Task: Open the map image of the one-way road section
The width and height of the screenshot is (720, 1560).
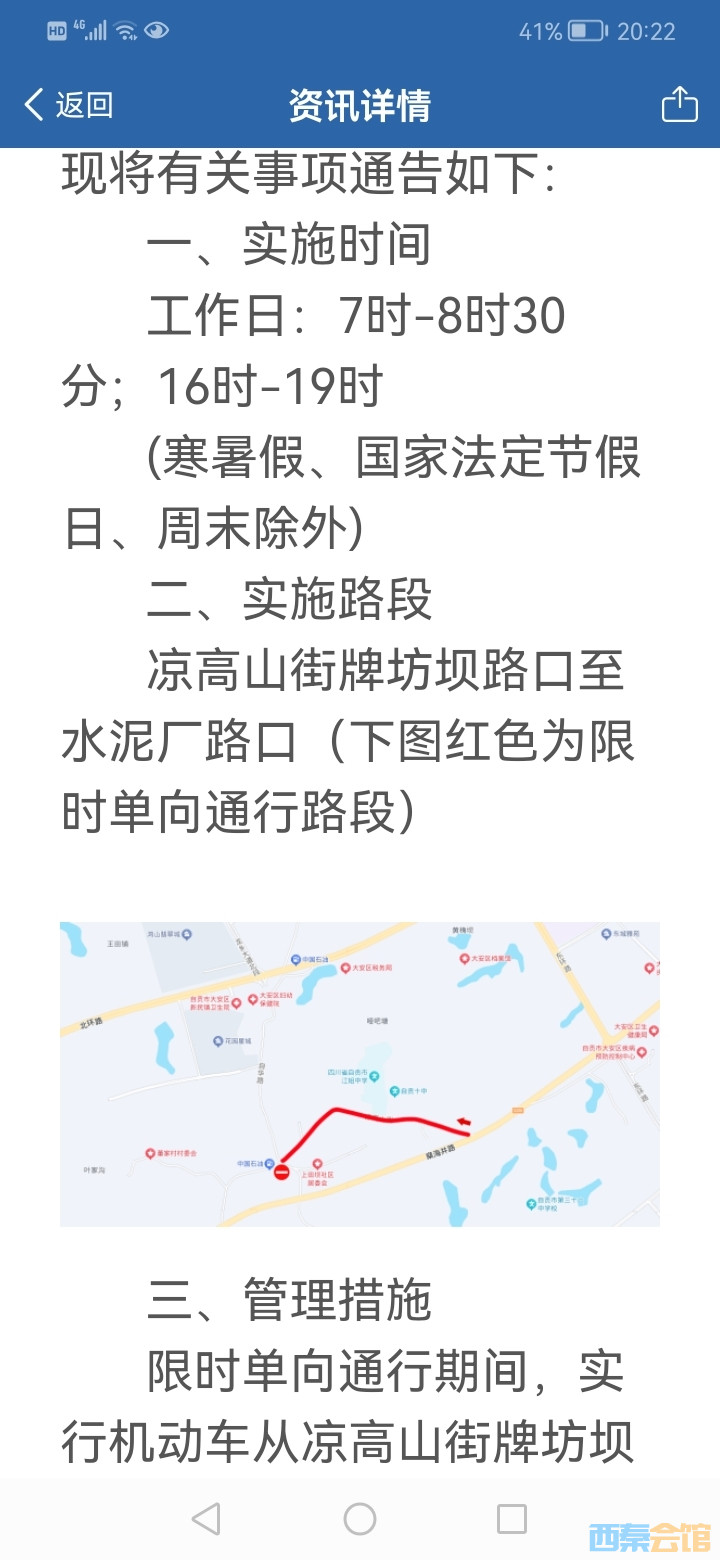Action: (x=360, y=1074)
